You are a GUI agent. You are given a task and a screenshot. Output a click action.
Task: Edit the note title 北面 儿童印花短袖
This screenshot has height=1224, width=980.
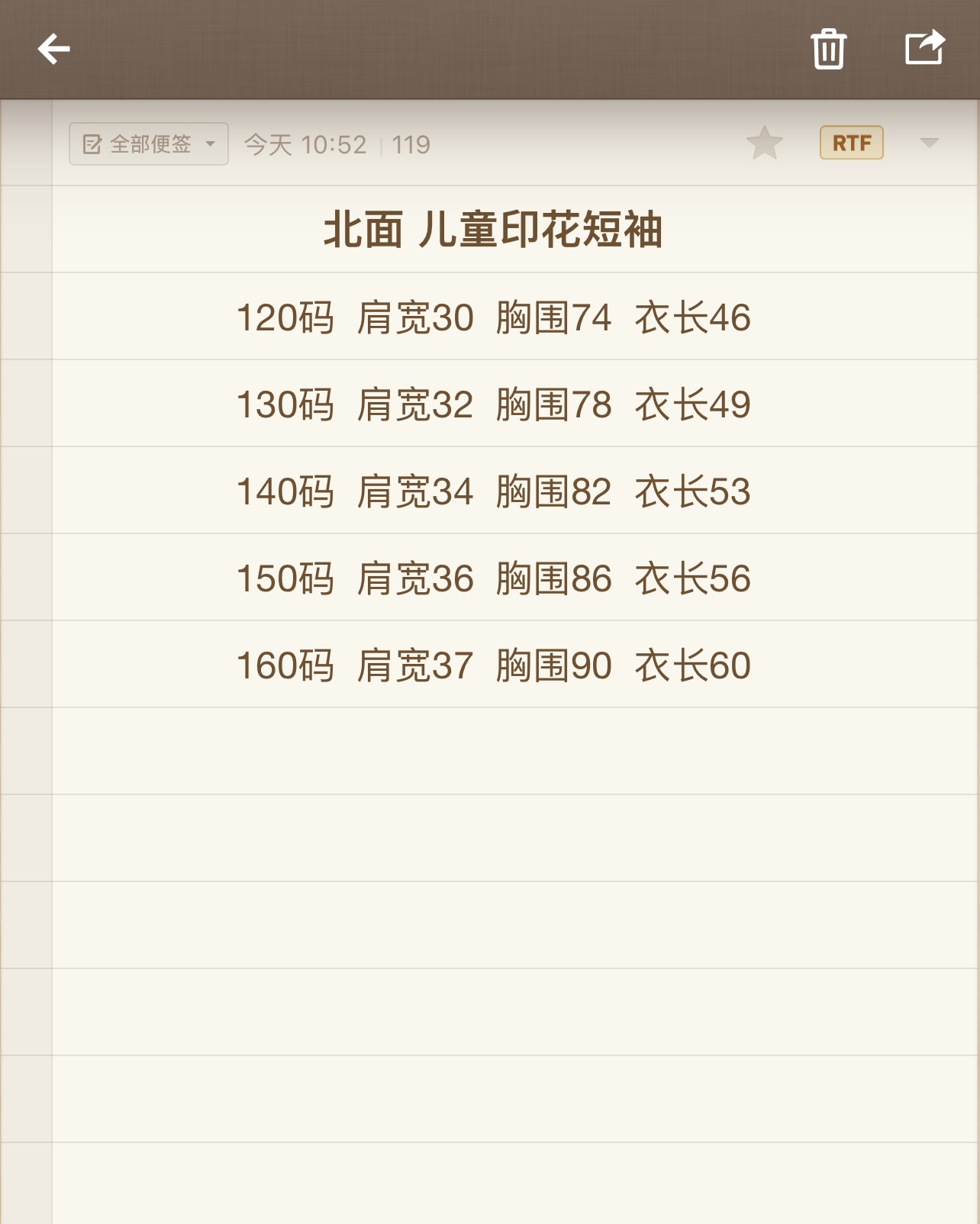click(x=492, y=230)
